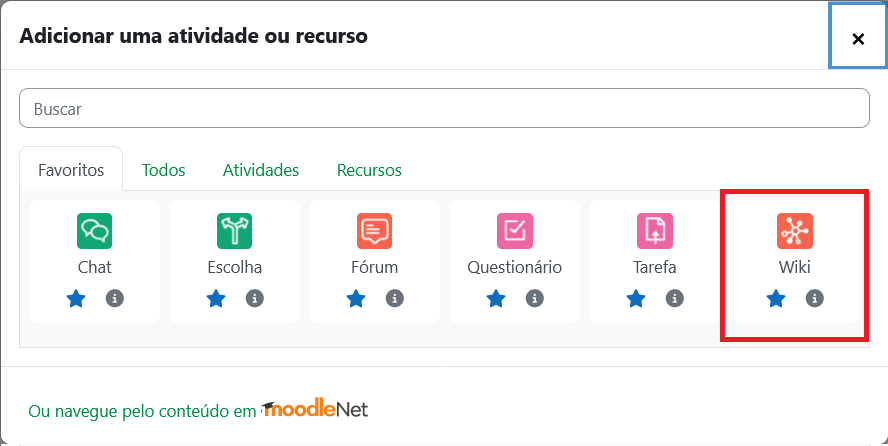The height and width of the screenshot is (446, 888).
Task: Choose the Escolha activity
Action: click(234, 243)
